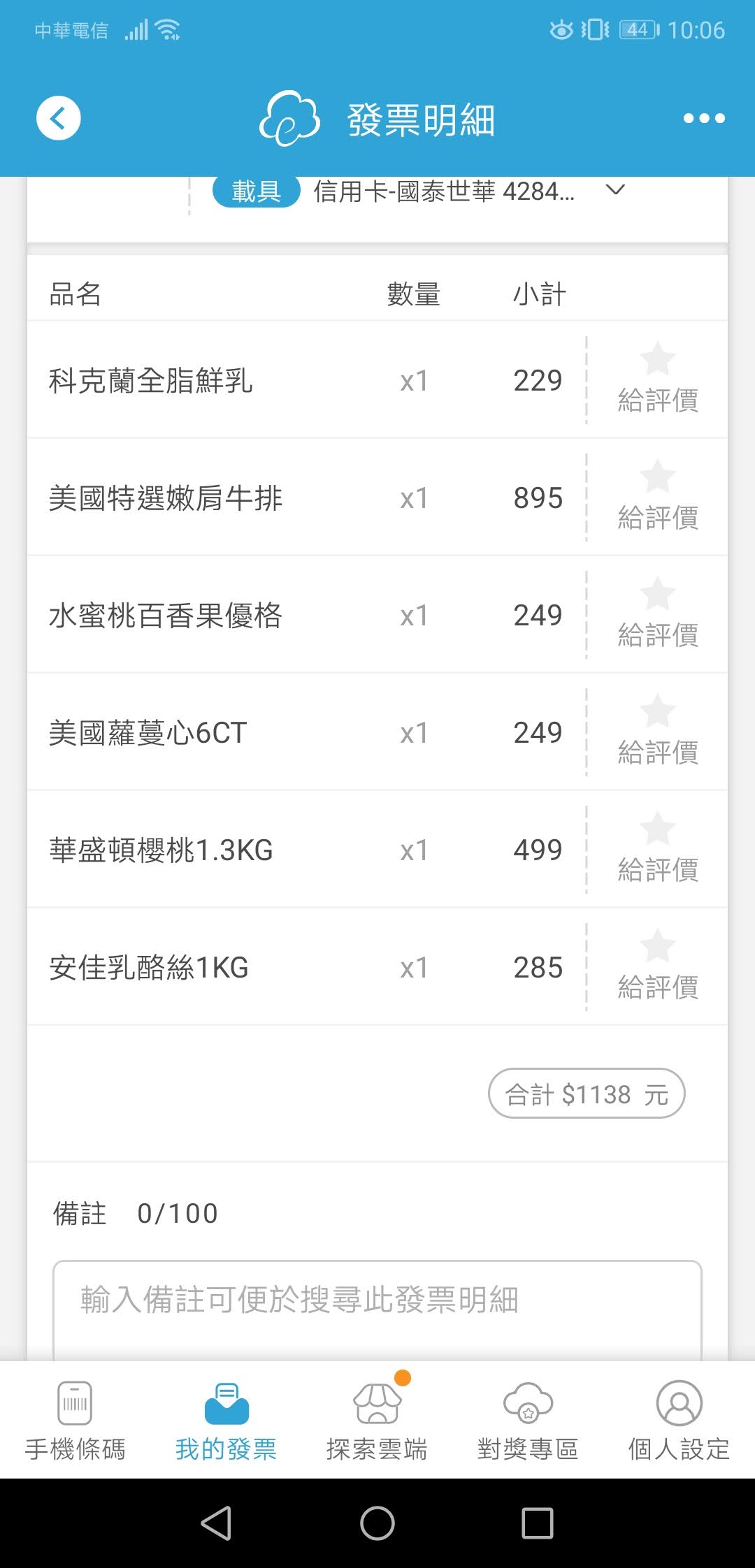
Task: Tap the system home button
Action: click(377, 1523)
